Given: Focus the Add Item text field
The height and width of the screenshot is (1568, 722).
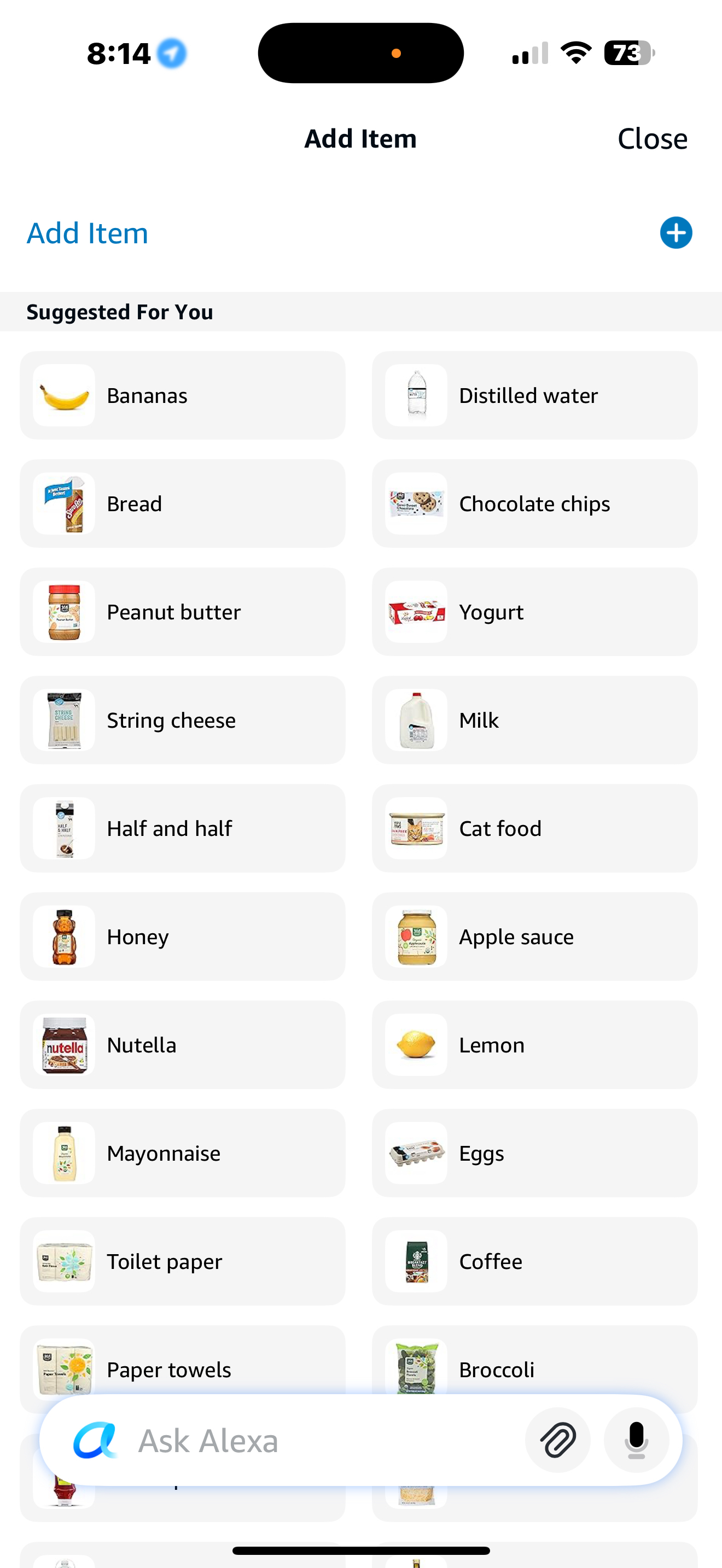Looking at the screenshot, I should pyautogui.click(x=304, y=233).
